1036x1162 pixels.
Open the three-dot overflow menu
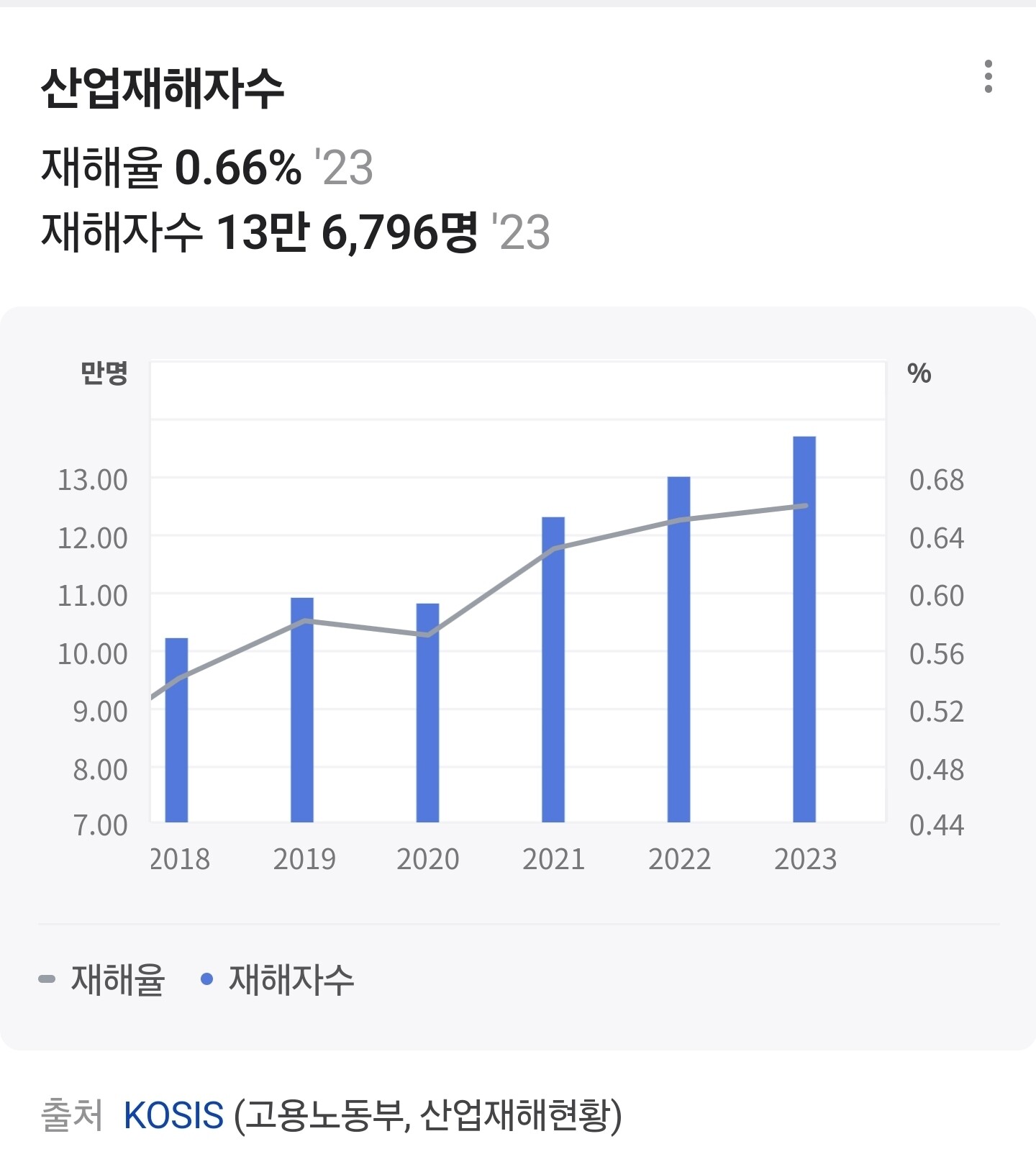click(988, 76)
